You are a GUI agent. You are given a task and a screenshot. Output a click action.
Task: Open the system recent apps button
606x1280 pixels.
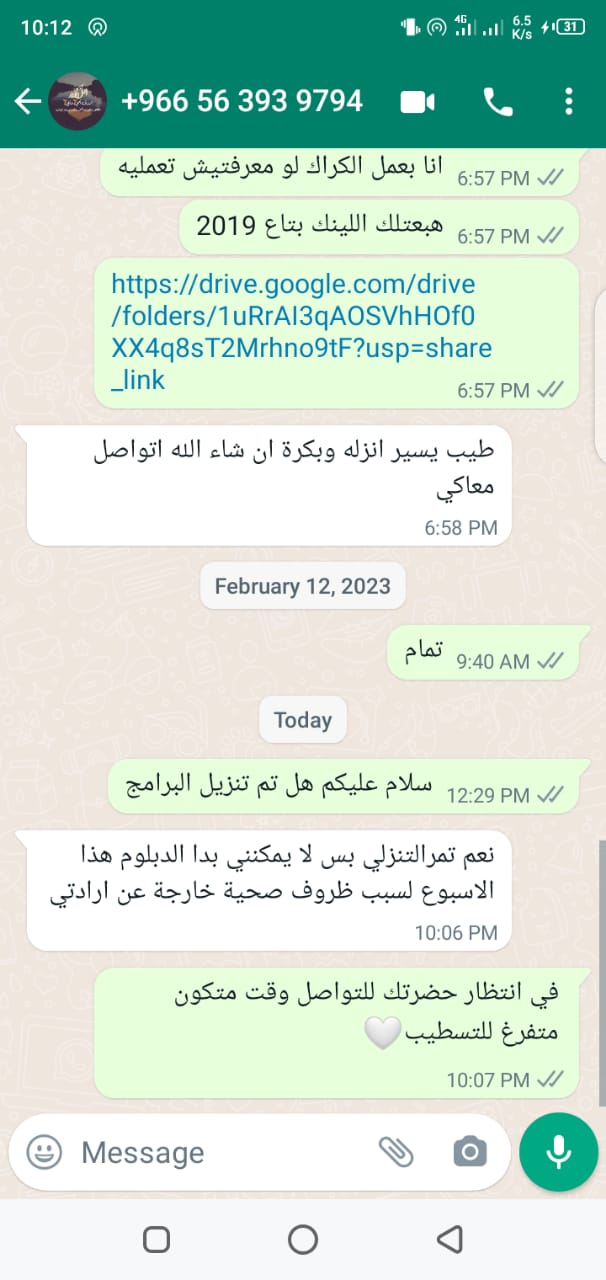coord(156,1240)
